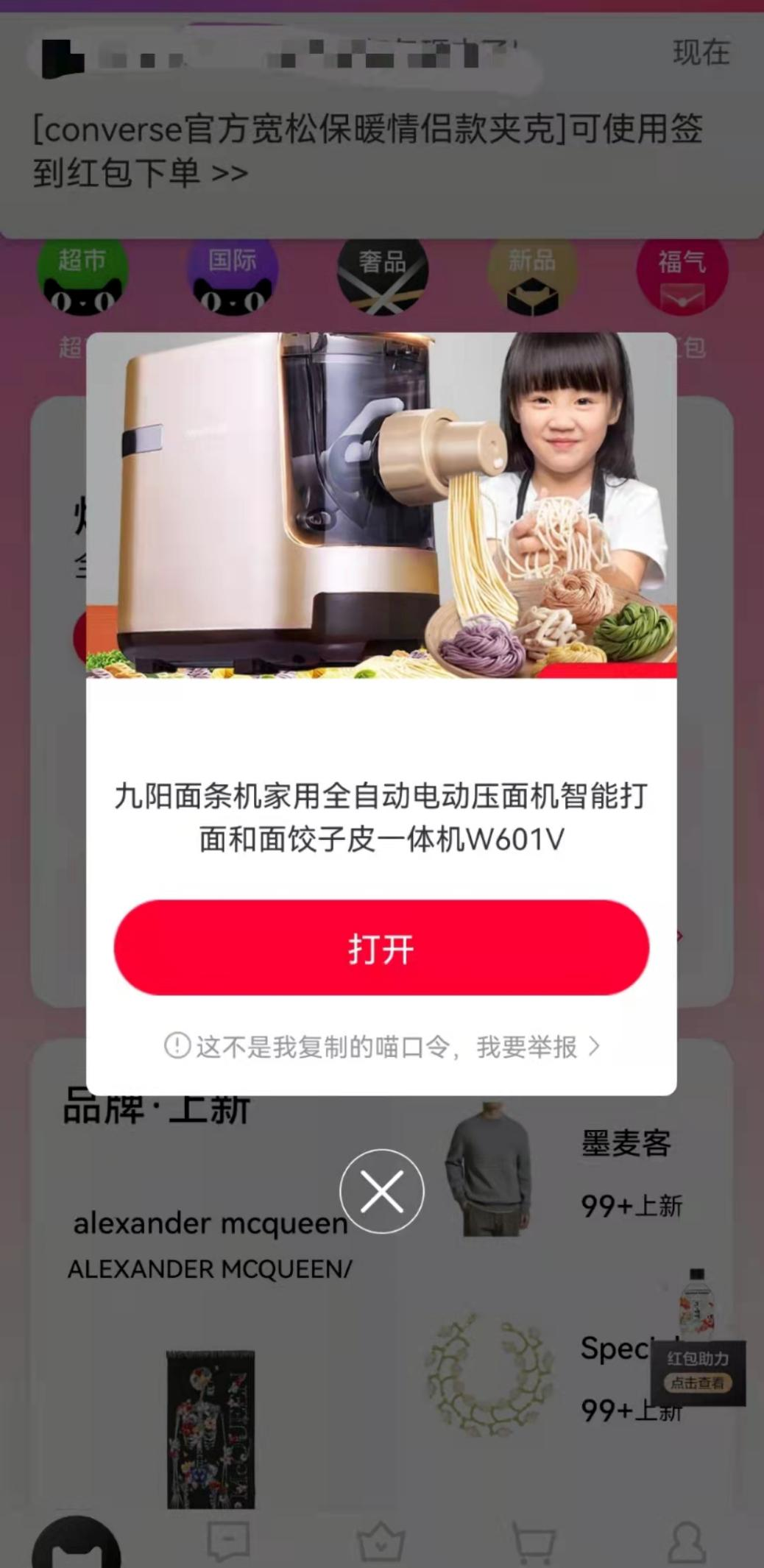Open 红包助力 floating badge
764x1568 pixels.
click(x=698, y=1371)
